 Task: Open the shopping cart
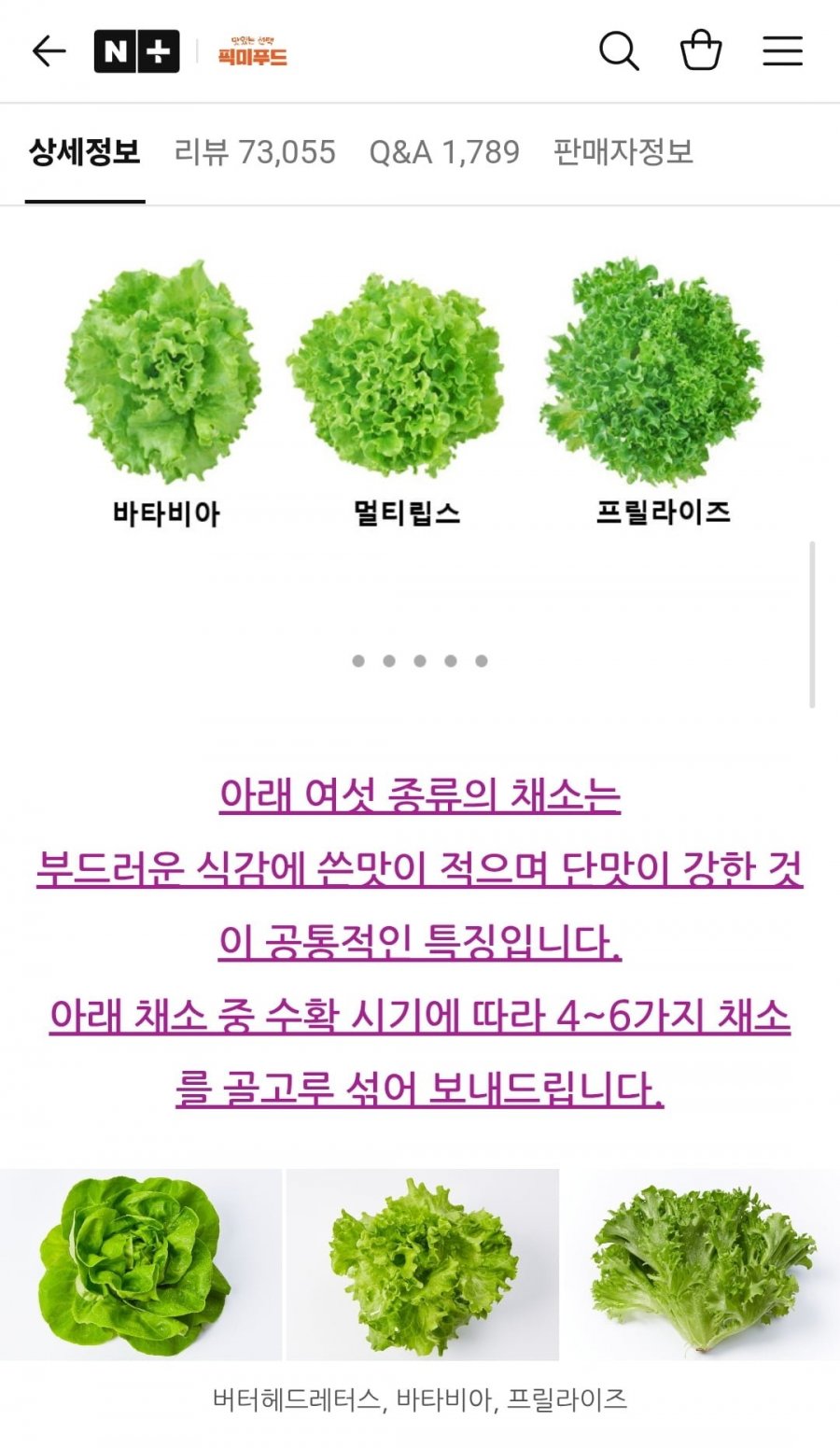[701, 51]
